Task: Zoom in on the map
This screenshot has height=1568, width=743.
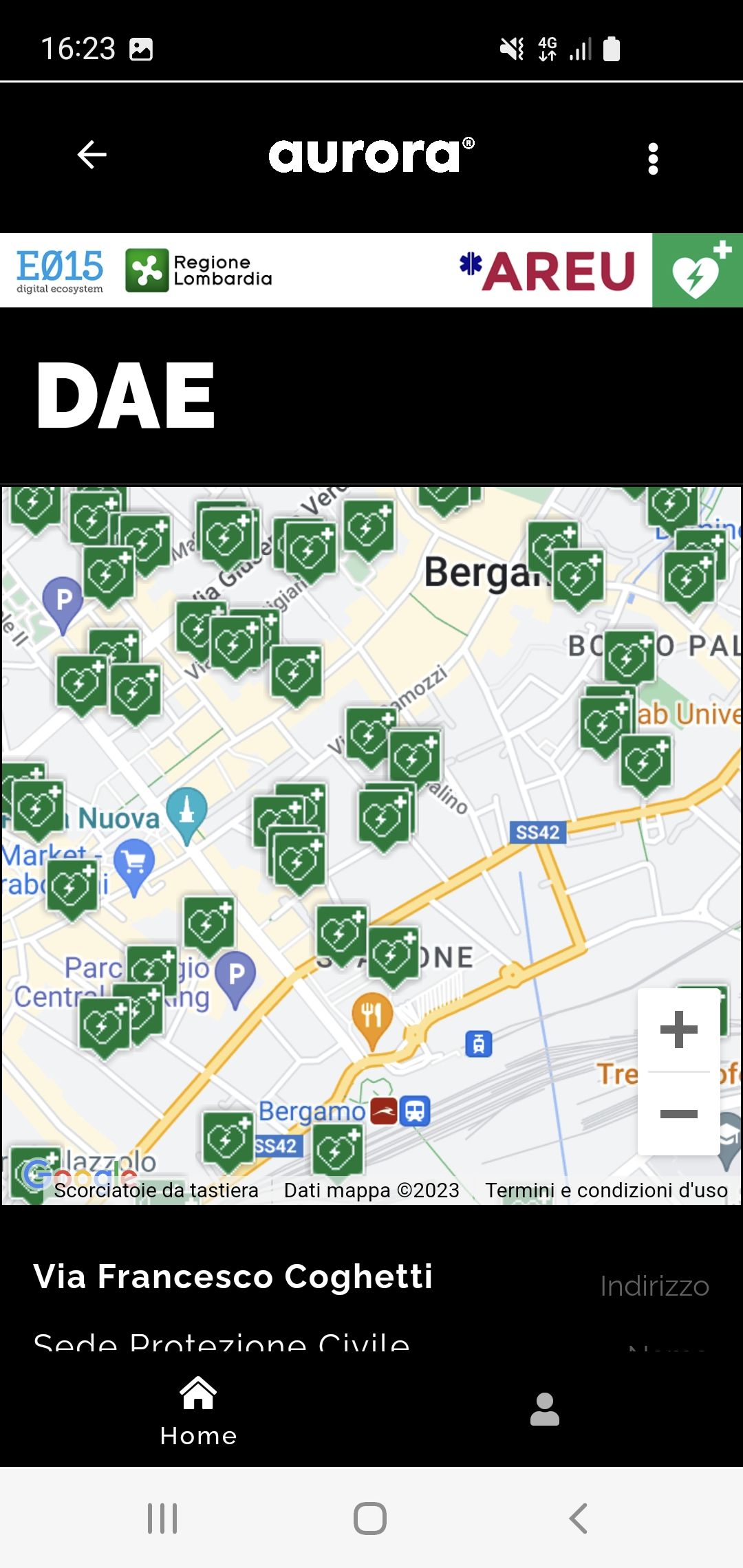Action: tap(679, 1030)
